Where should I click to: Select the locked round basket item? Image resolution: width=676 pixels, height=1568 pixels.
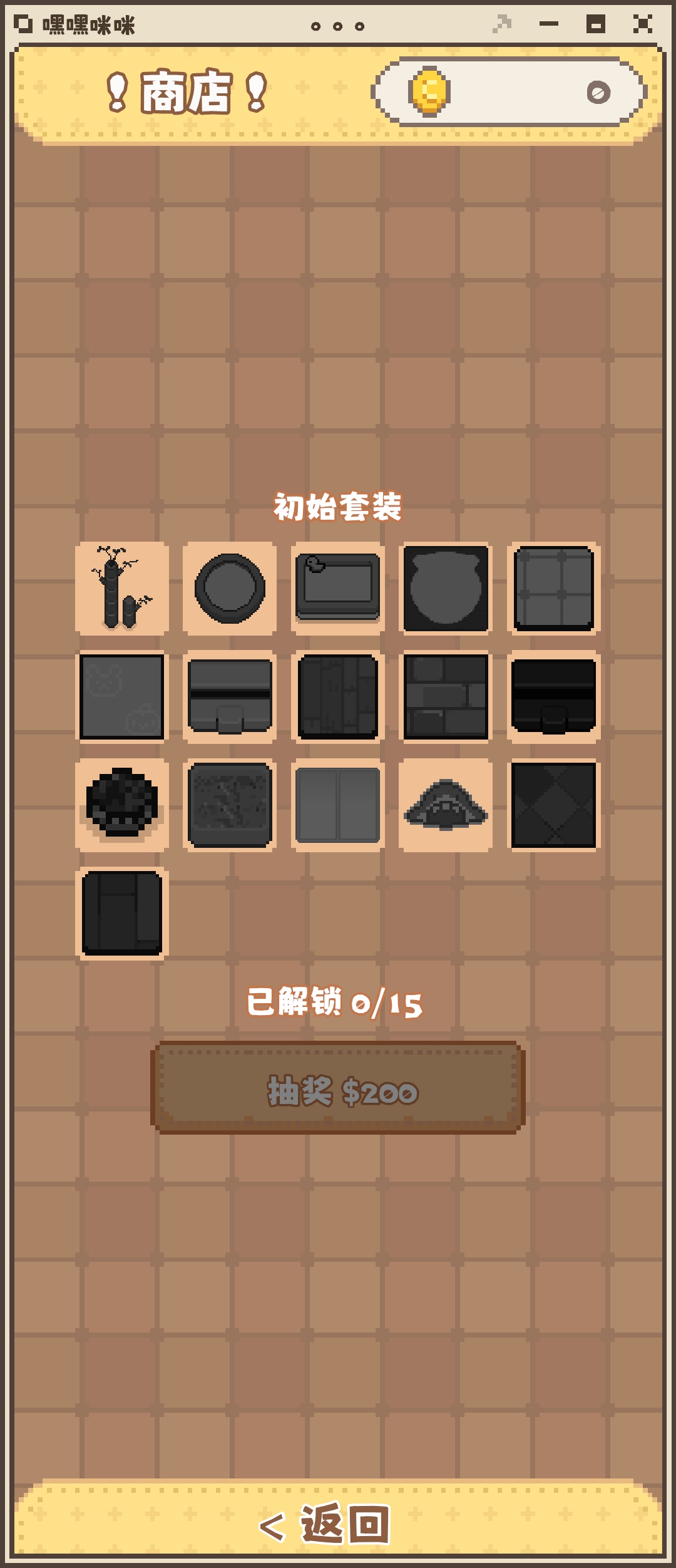122,805
